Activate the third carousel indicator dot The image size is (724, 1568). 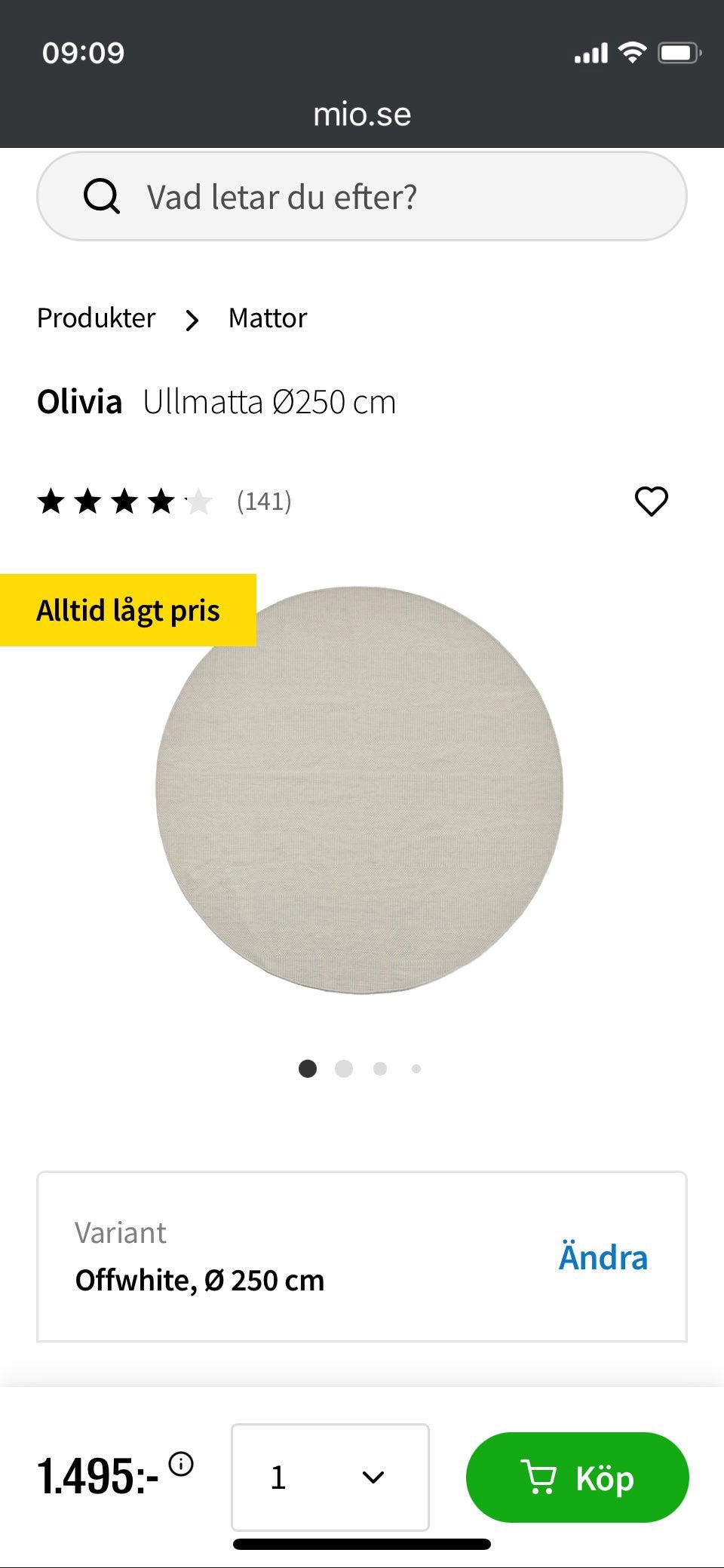point(380,1069)
